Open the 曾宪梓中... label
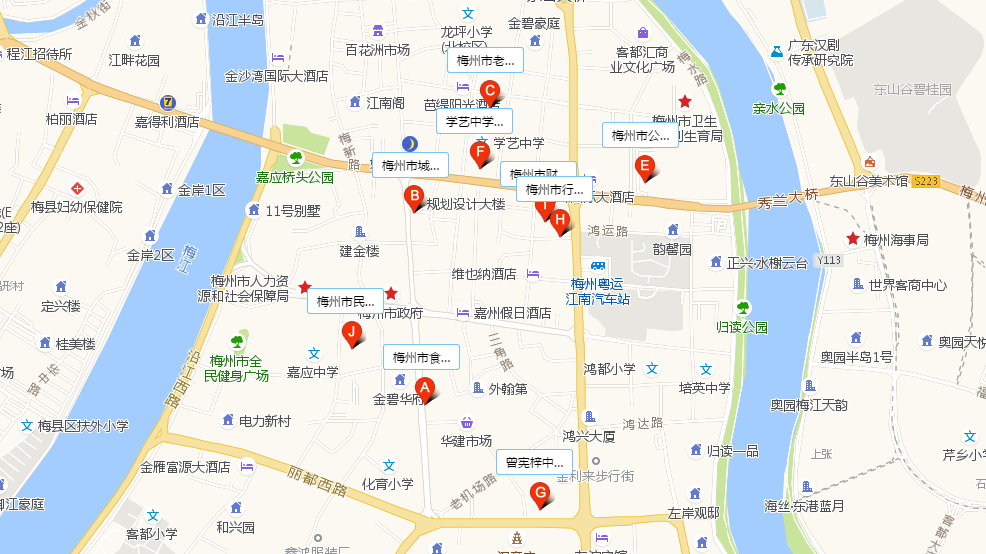Screen dimensions: 986x554 coord(534,462)
